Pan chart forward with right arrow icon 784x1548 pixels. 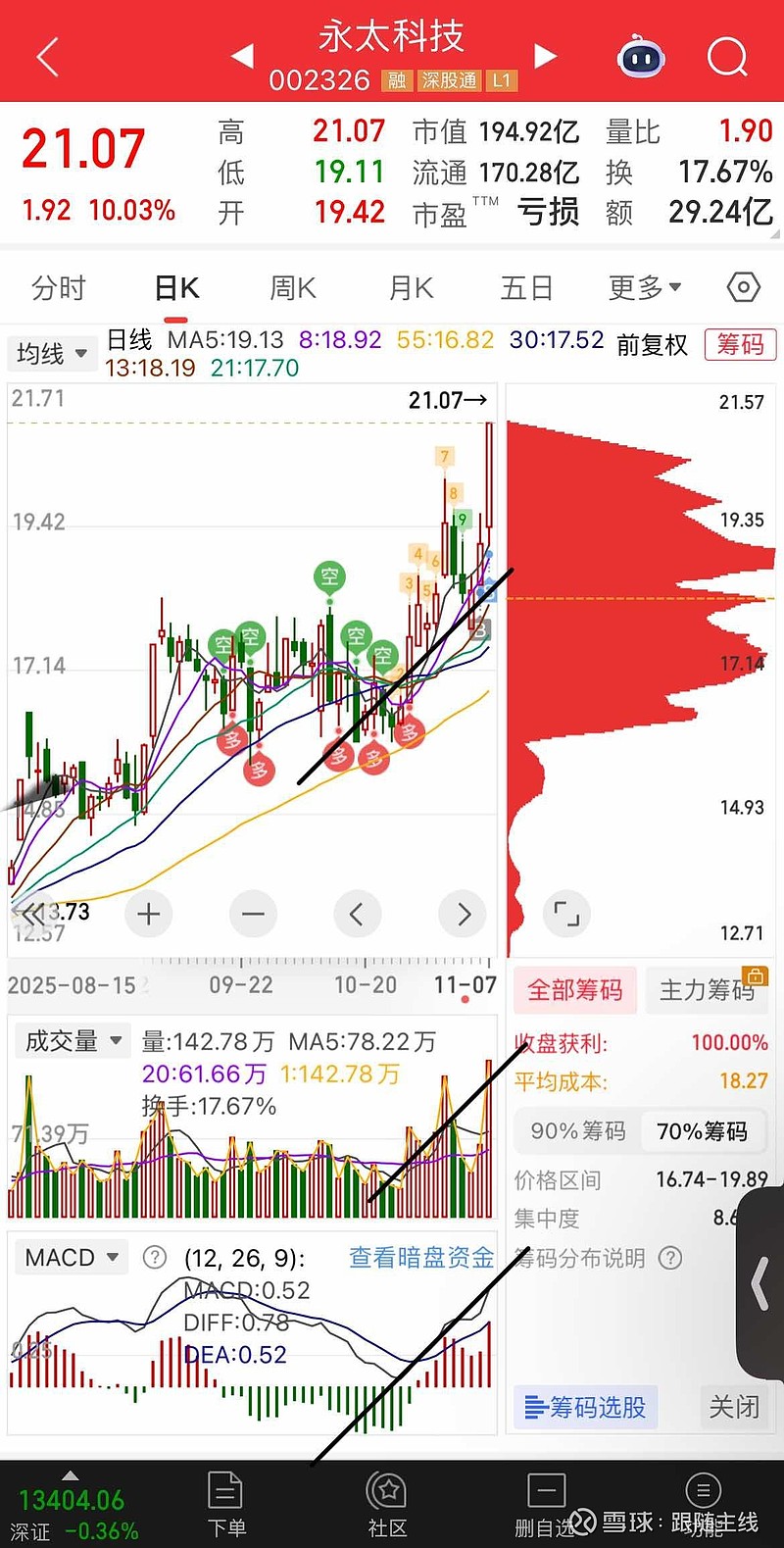tap(462, 913)
